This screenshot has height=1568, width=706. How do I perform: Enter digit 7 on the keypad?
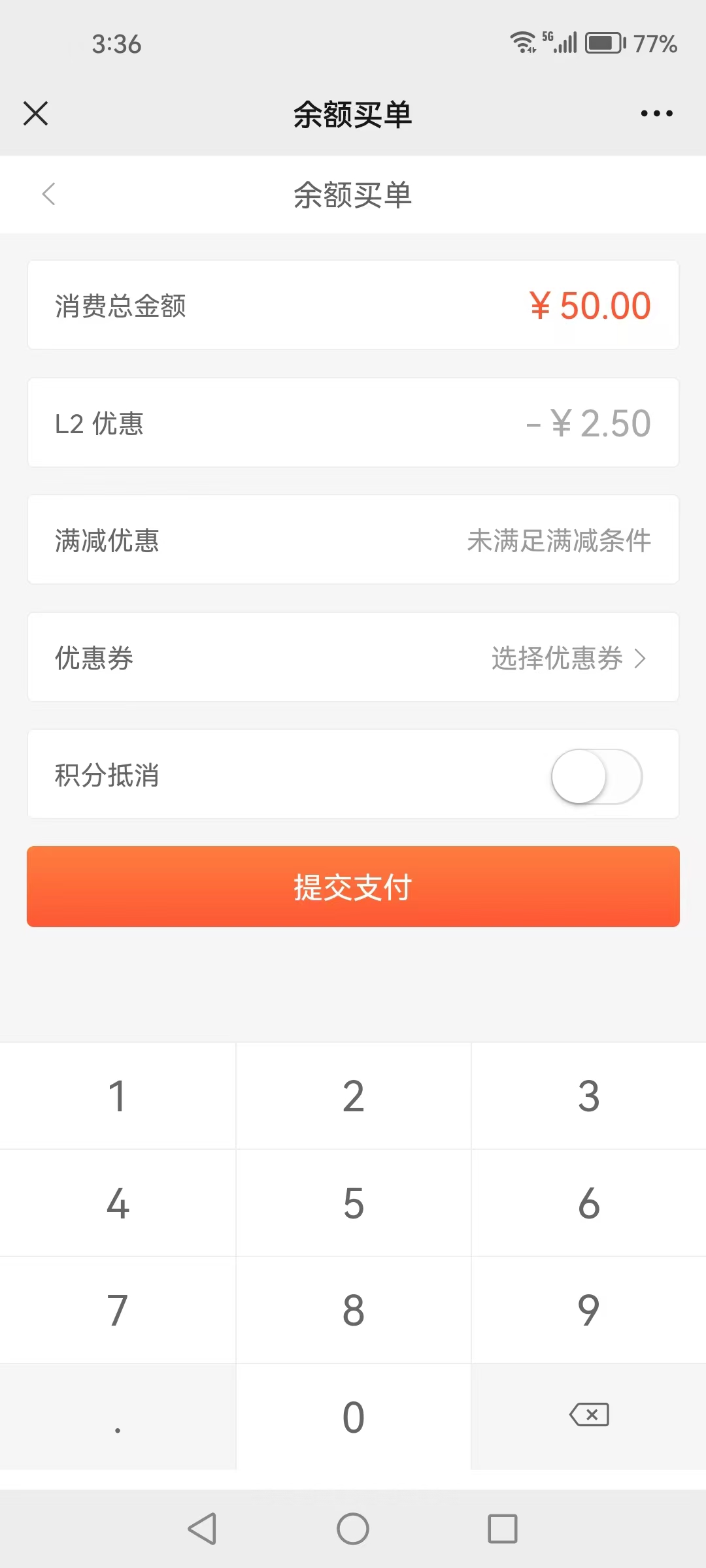pyautogui.click(x=118, y=1311)
